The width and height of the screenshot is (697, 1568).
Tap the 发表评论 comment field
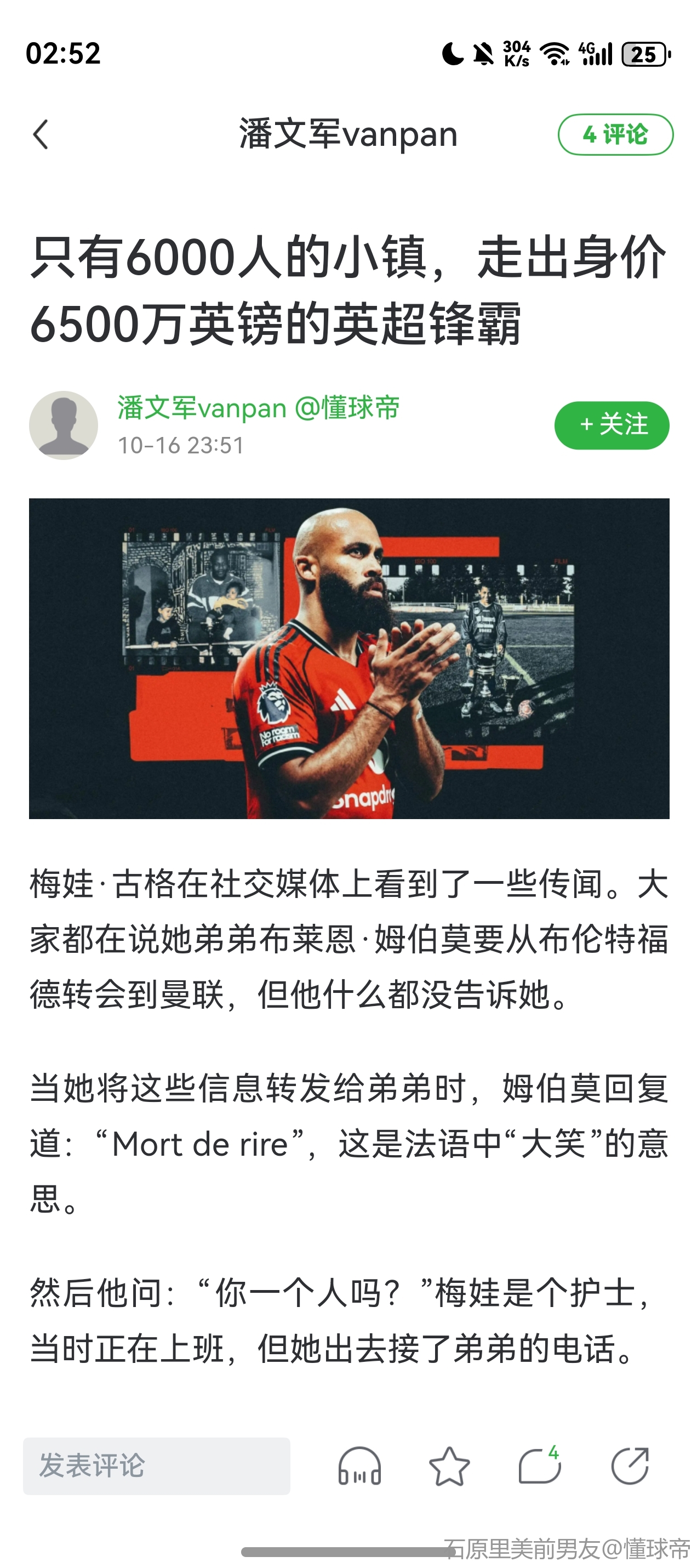coord(156,1465)
